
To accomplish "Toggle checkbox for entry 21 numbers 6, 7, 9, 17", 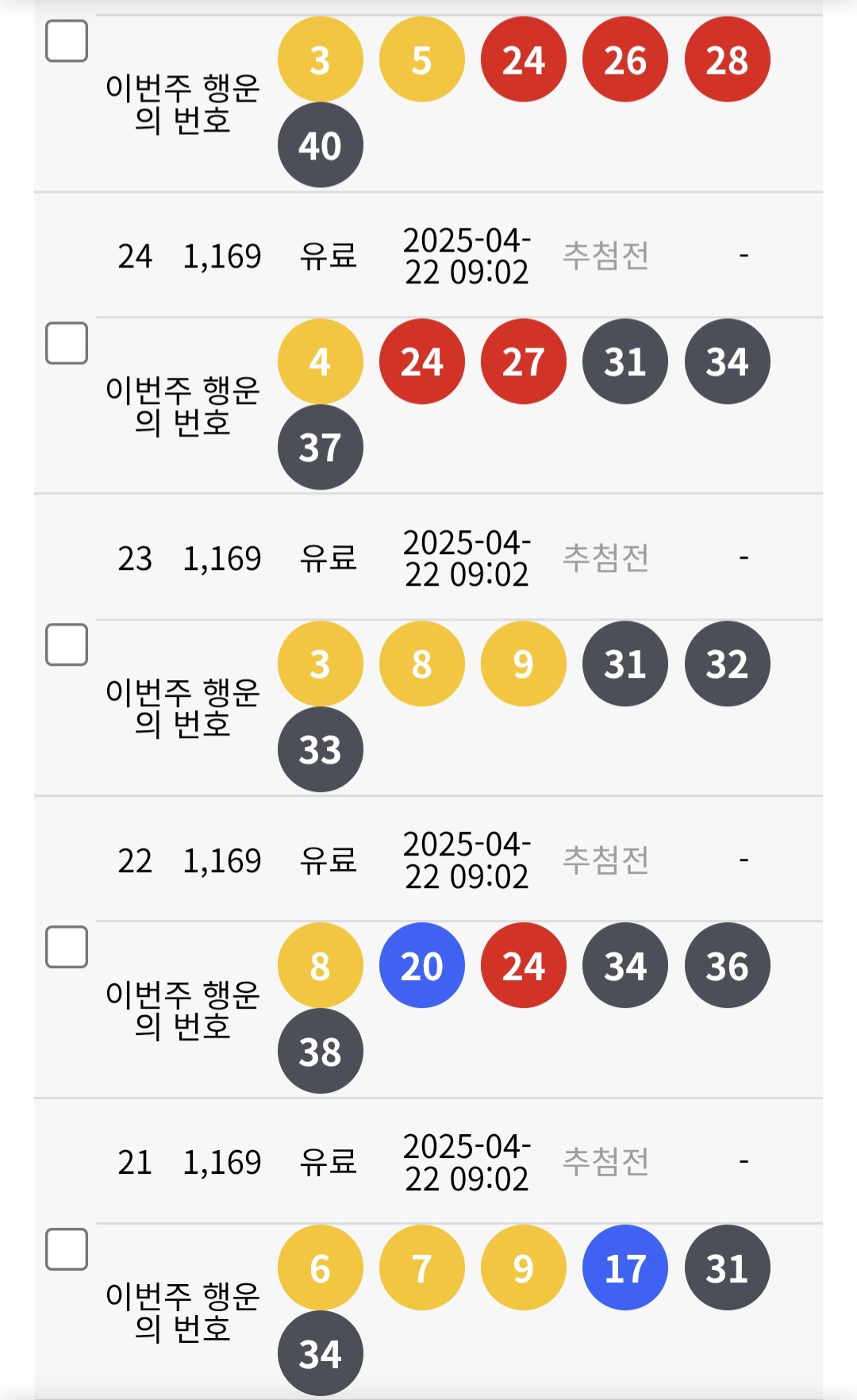I will pos(67,1249).
